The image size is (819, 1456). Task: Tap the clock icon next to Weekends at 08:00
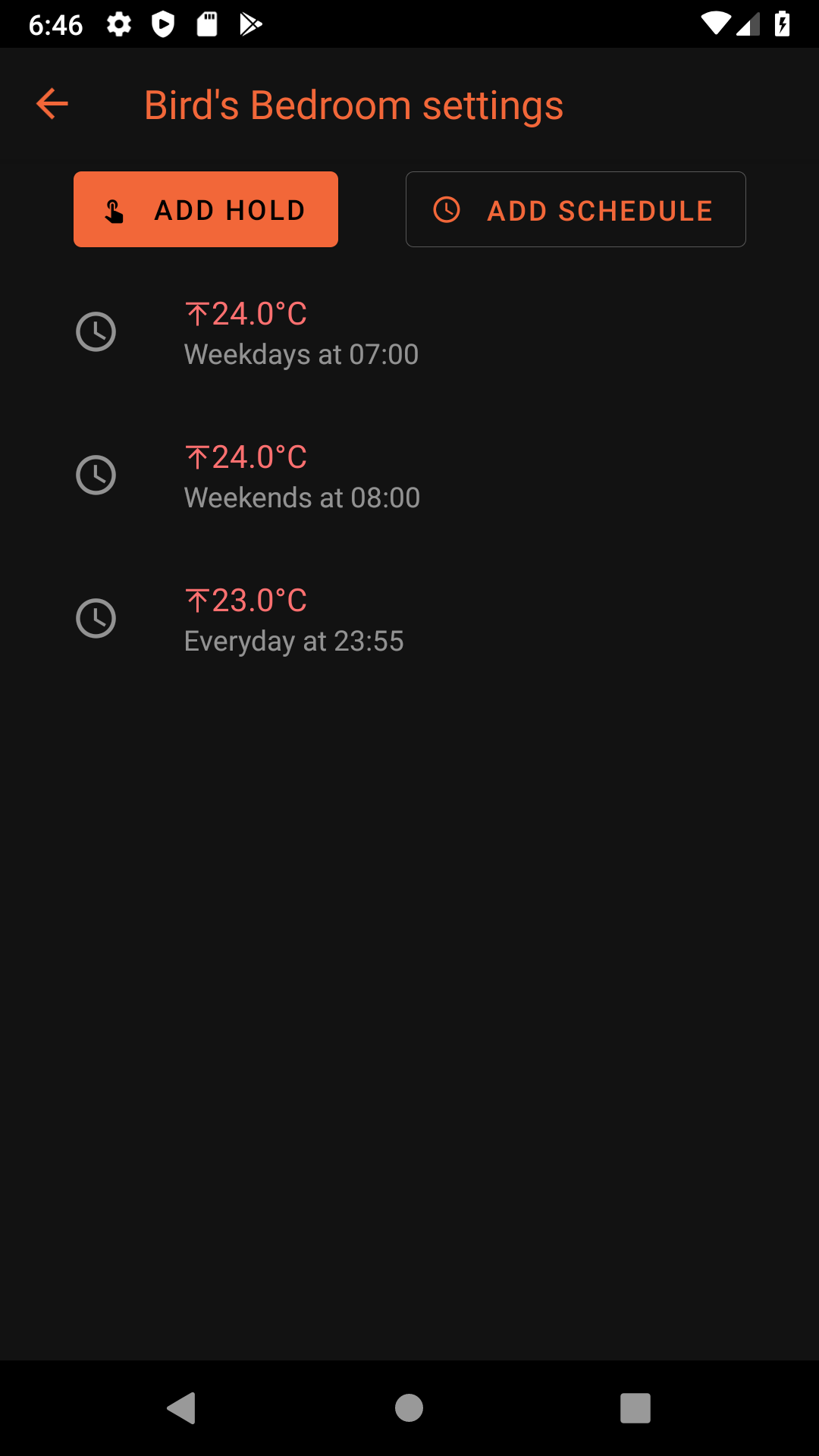click(95, 475)
